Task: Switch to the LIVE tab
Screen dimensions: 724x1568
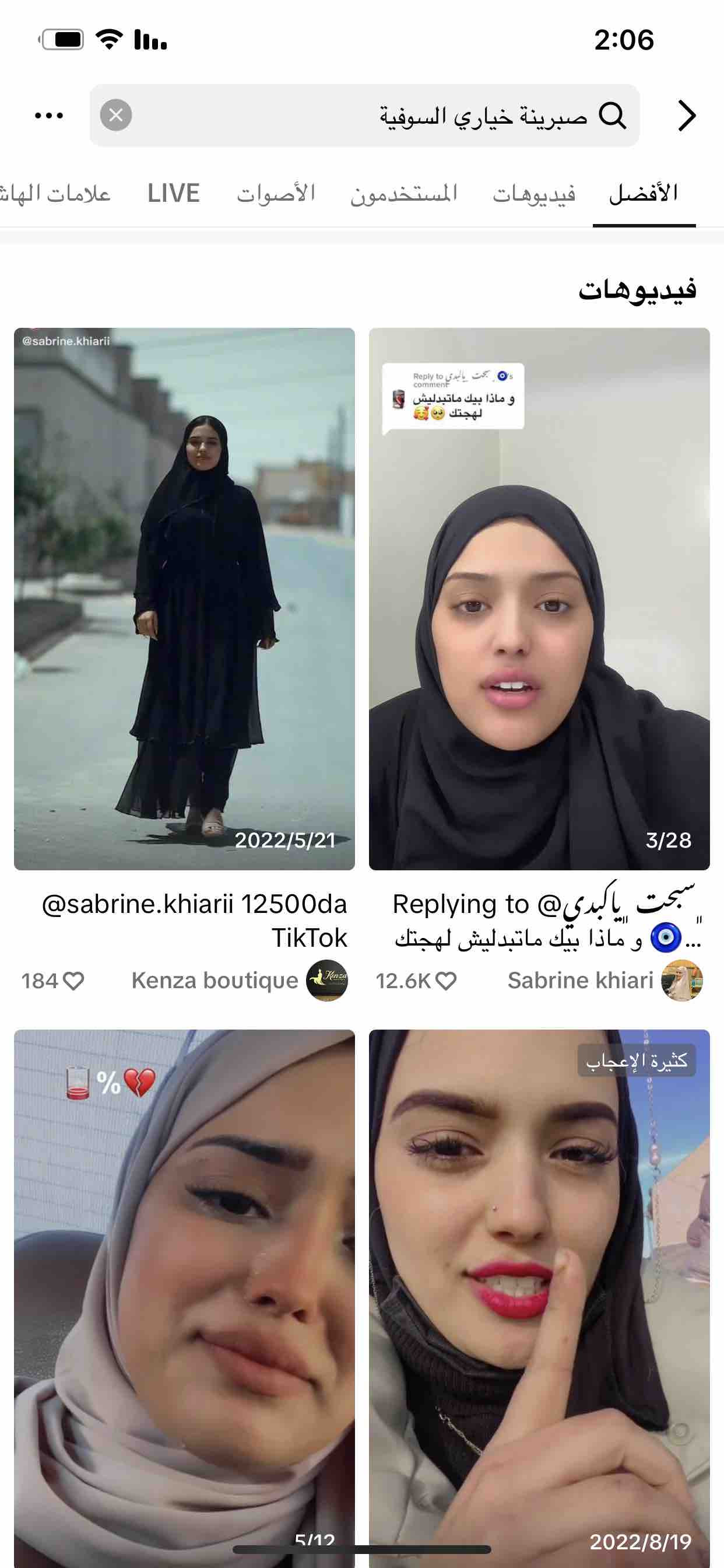Action: coord(173,194)
